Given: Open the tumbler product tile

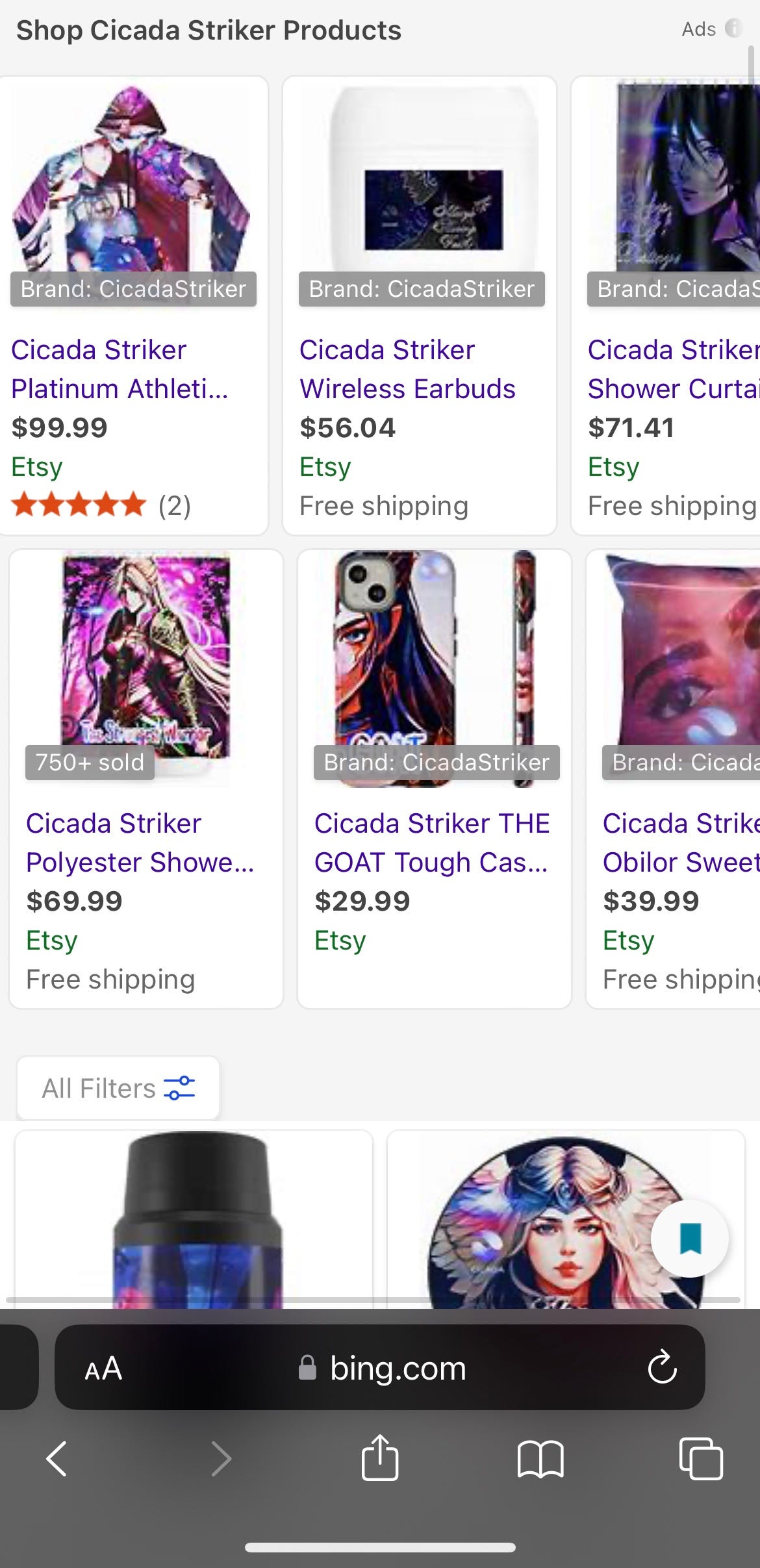Looking at the screenshot, I should [x=194, y=1221].
